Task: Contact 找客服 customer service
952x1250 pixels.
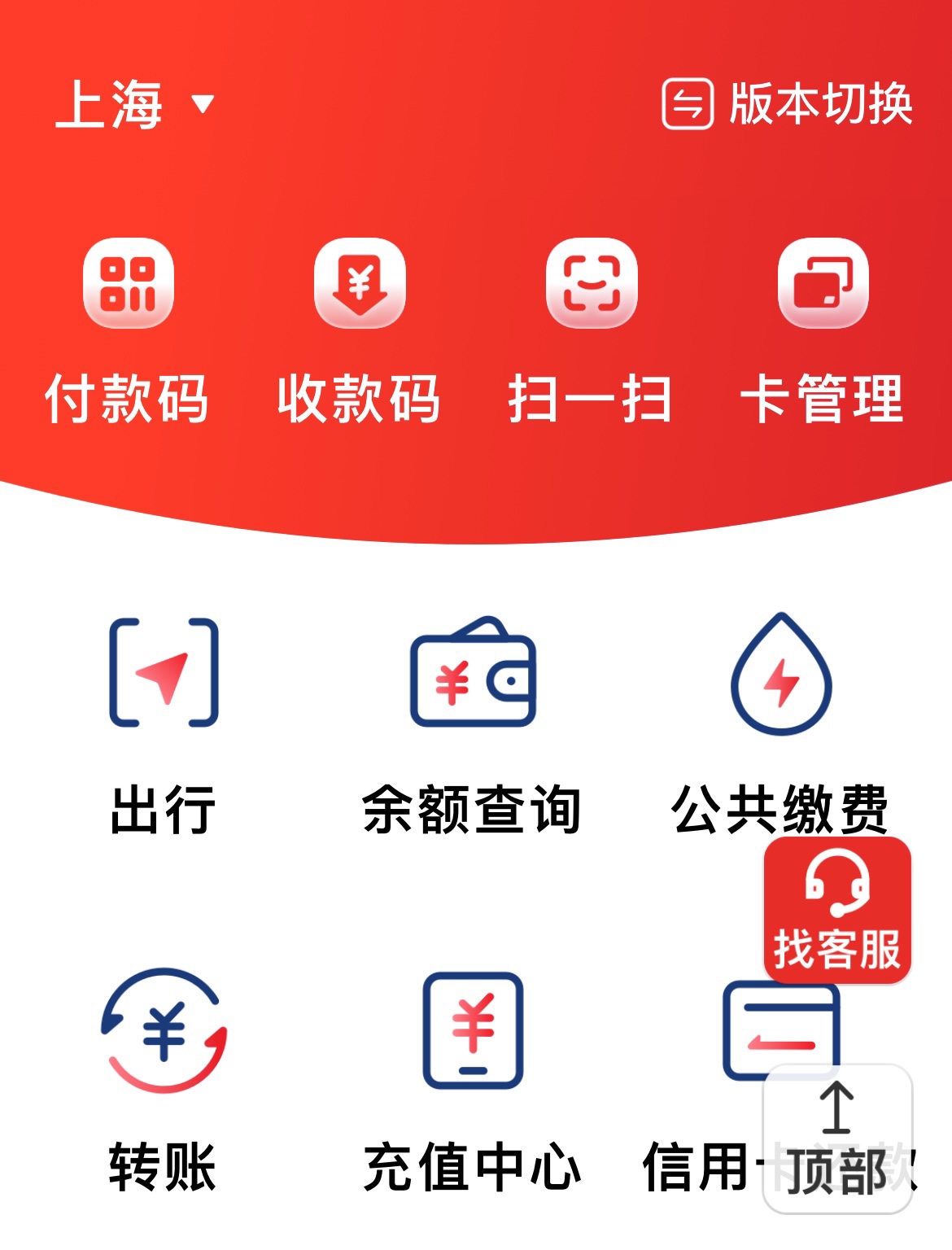Action: [x=836, y=911]
